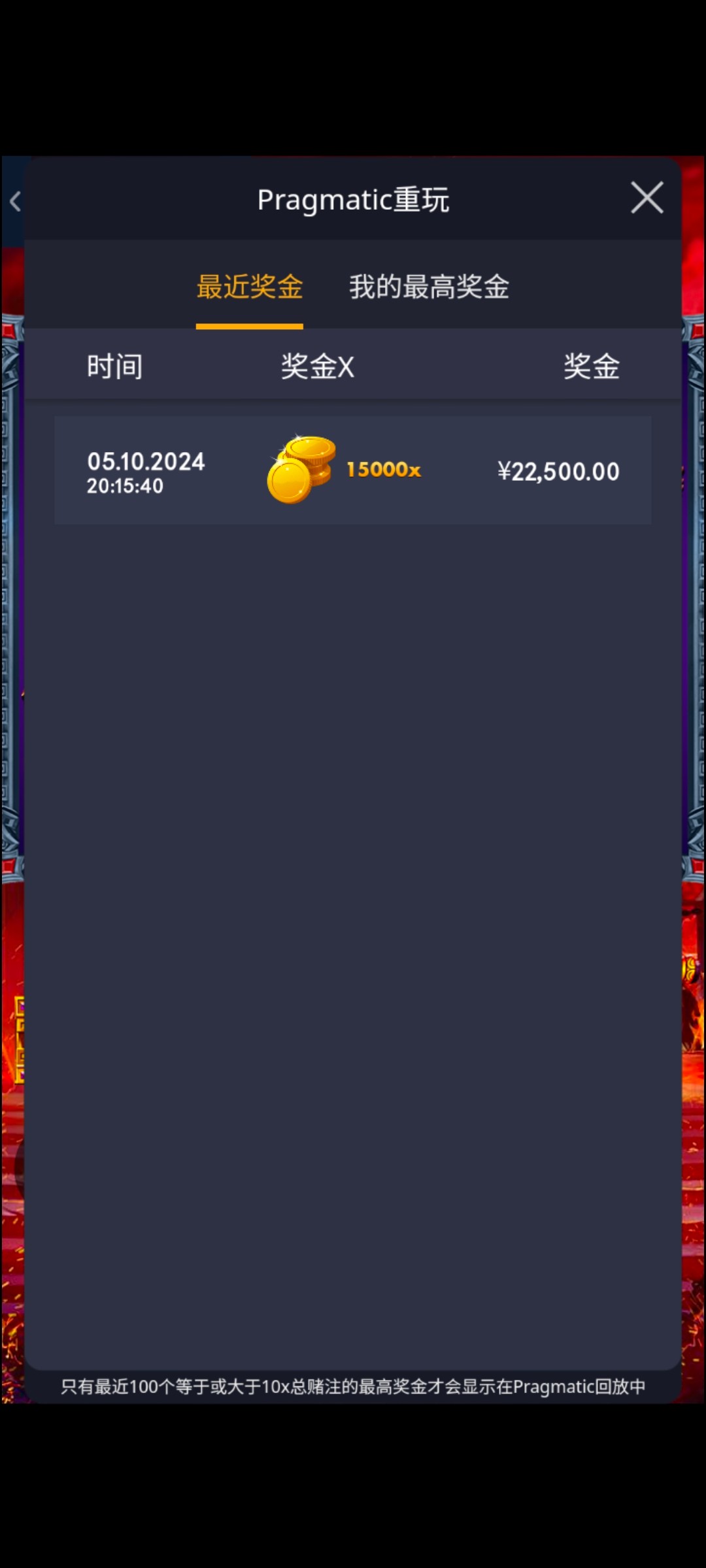The image size is (706, 1568).
Task: Tap the back arrow behind the dialog
Action: [x=14, y=201]
